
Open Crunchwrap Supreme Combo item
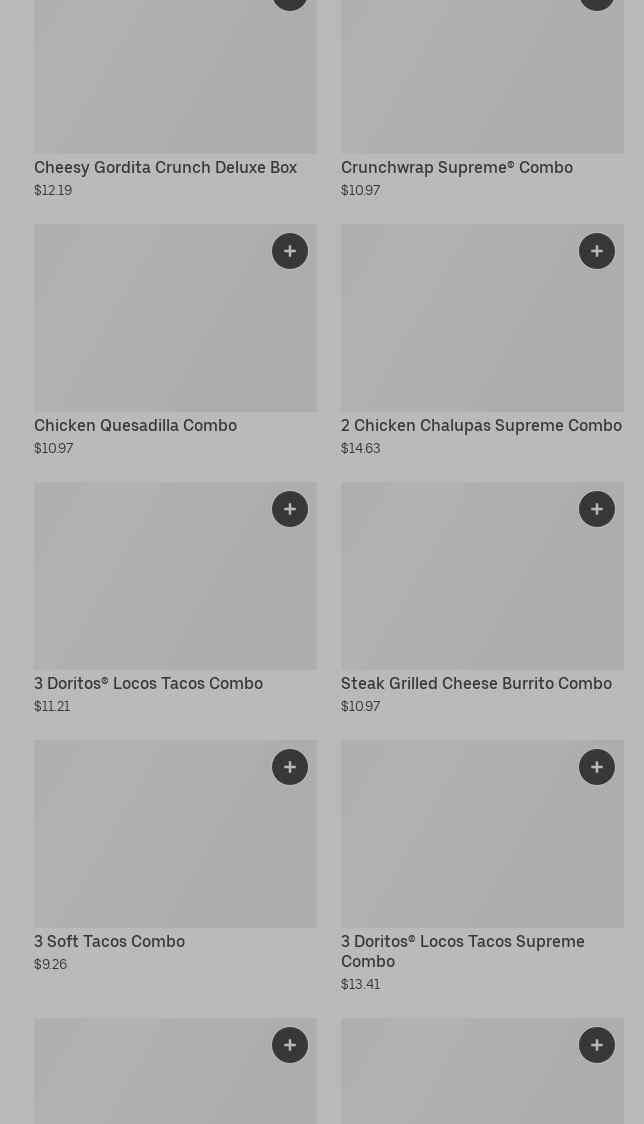coord(456,168)
